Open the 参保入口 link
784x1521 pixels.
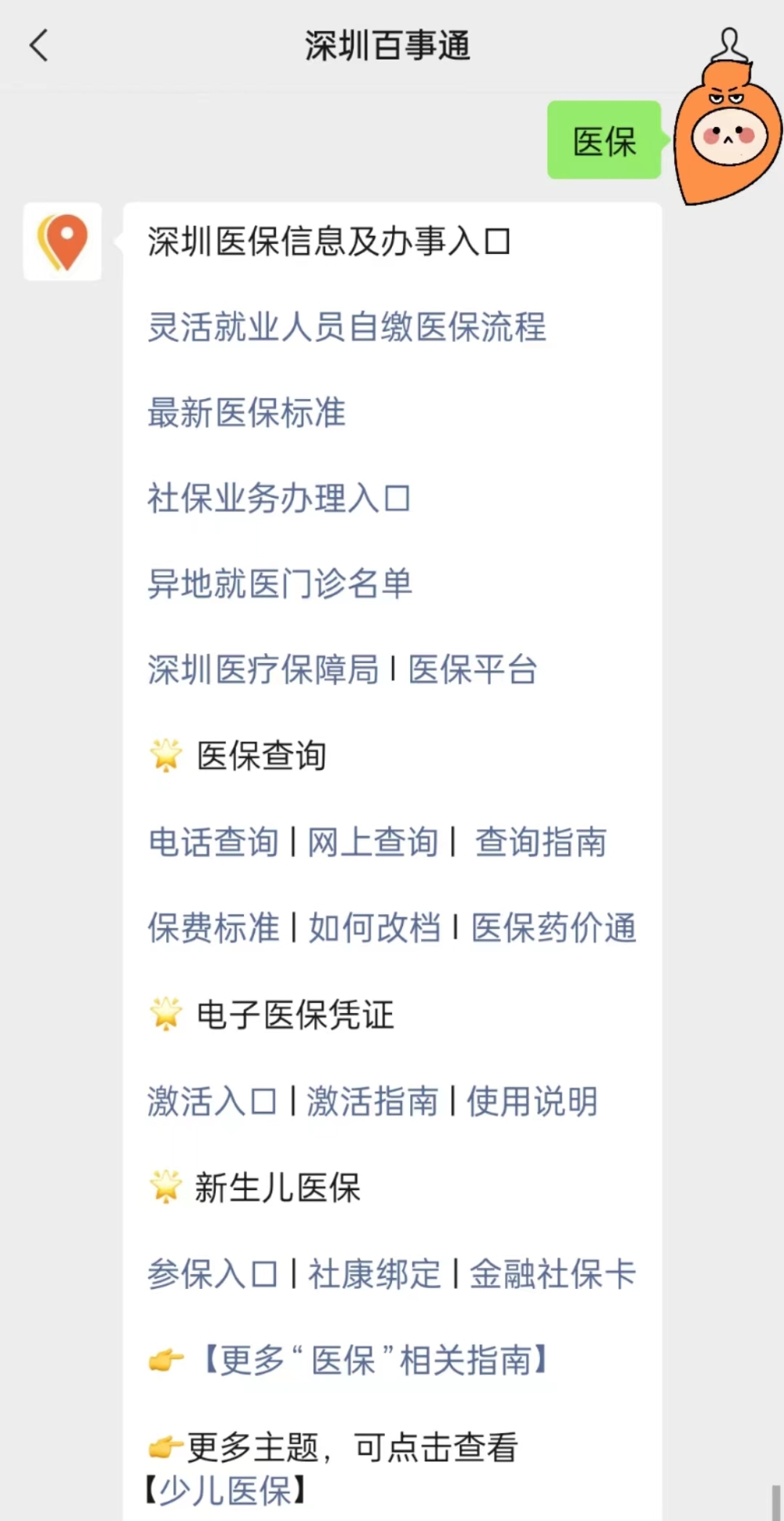coord(212,1274)
